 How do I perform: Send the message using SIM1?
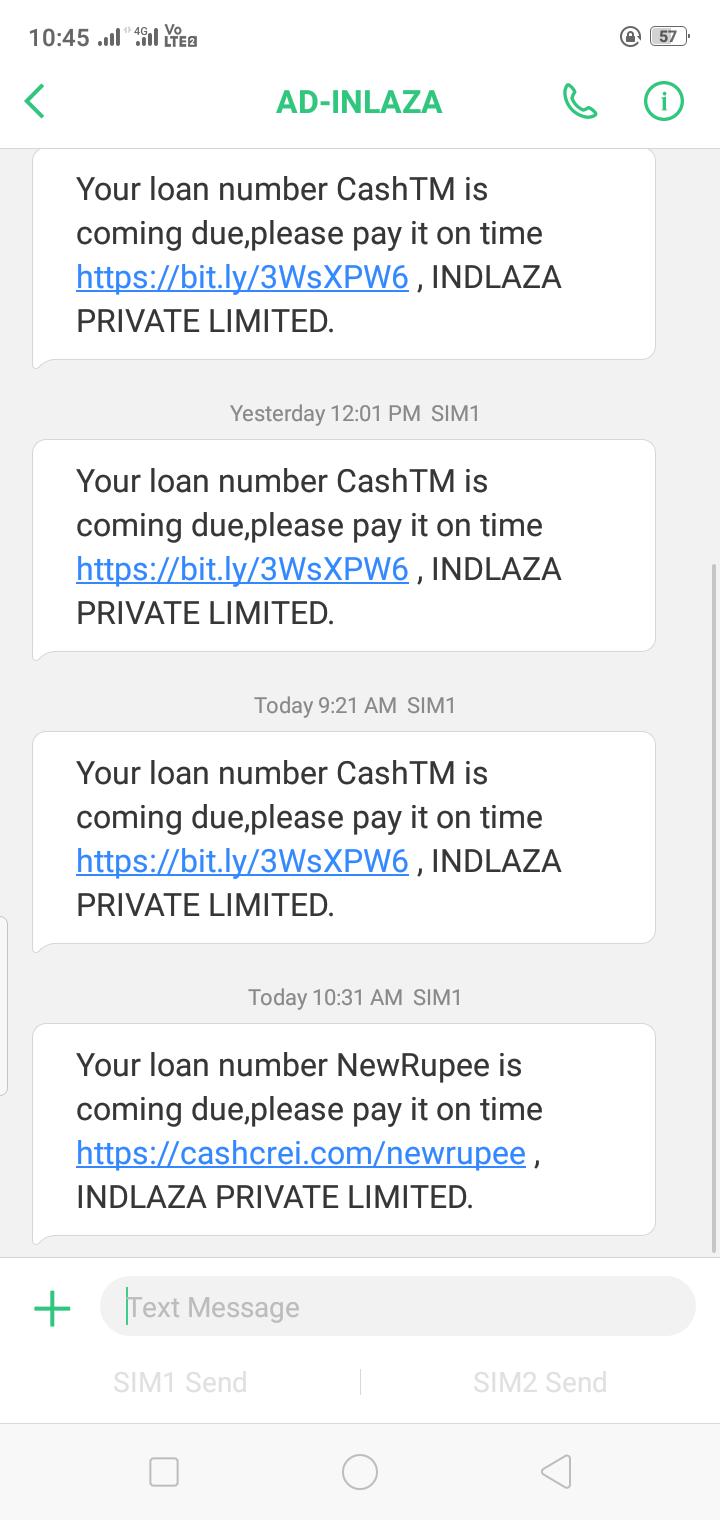pos(180,1382)
